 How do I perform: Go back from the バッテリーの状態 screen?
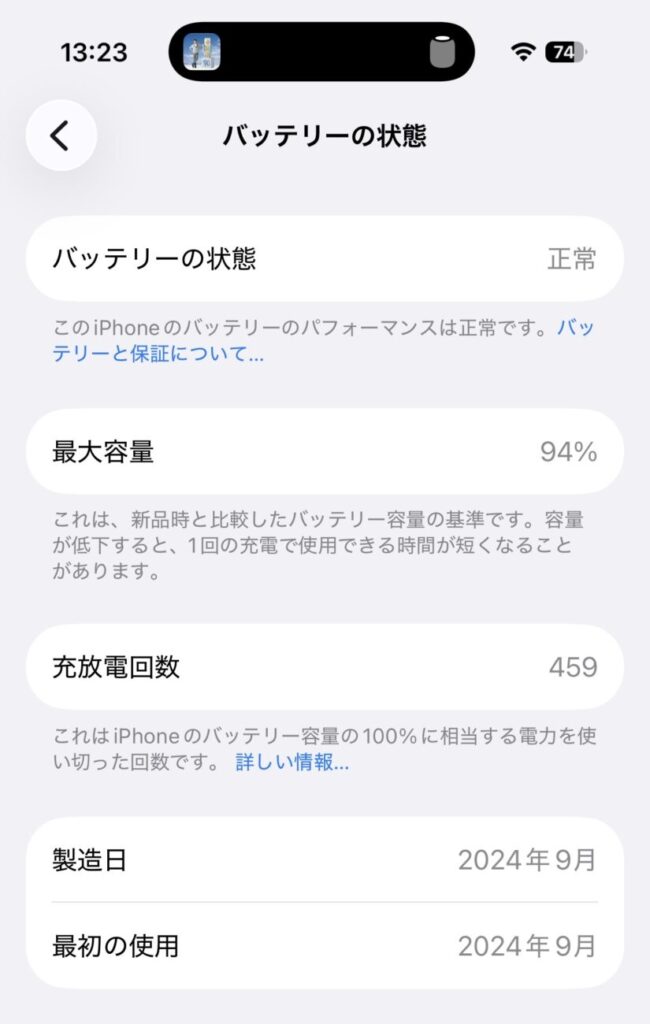[x=61, y=135]
